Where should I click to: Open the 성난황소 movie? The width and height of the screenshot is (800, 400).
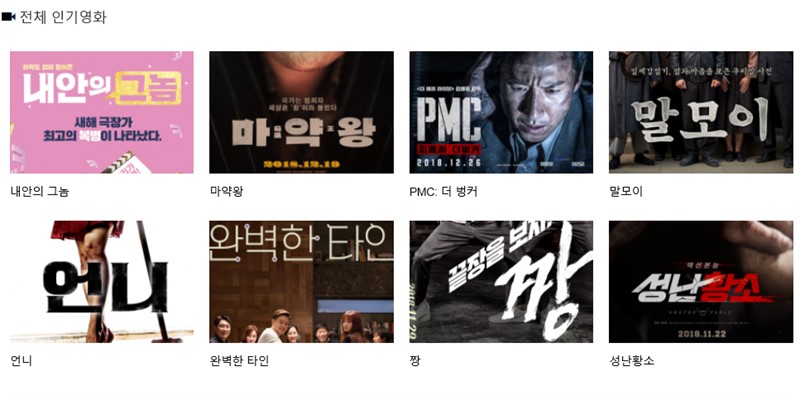tap(700, 282)
